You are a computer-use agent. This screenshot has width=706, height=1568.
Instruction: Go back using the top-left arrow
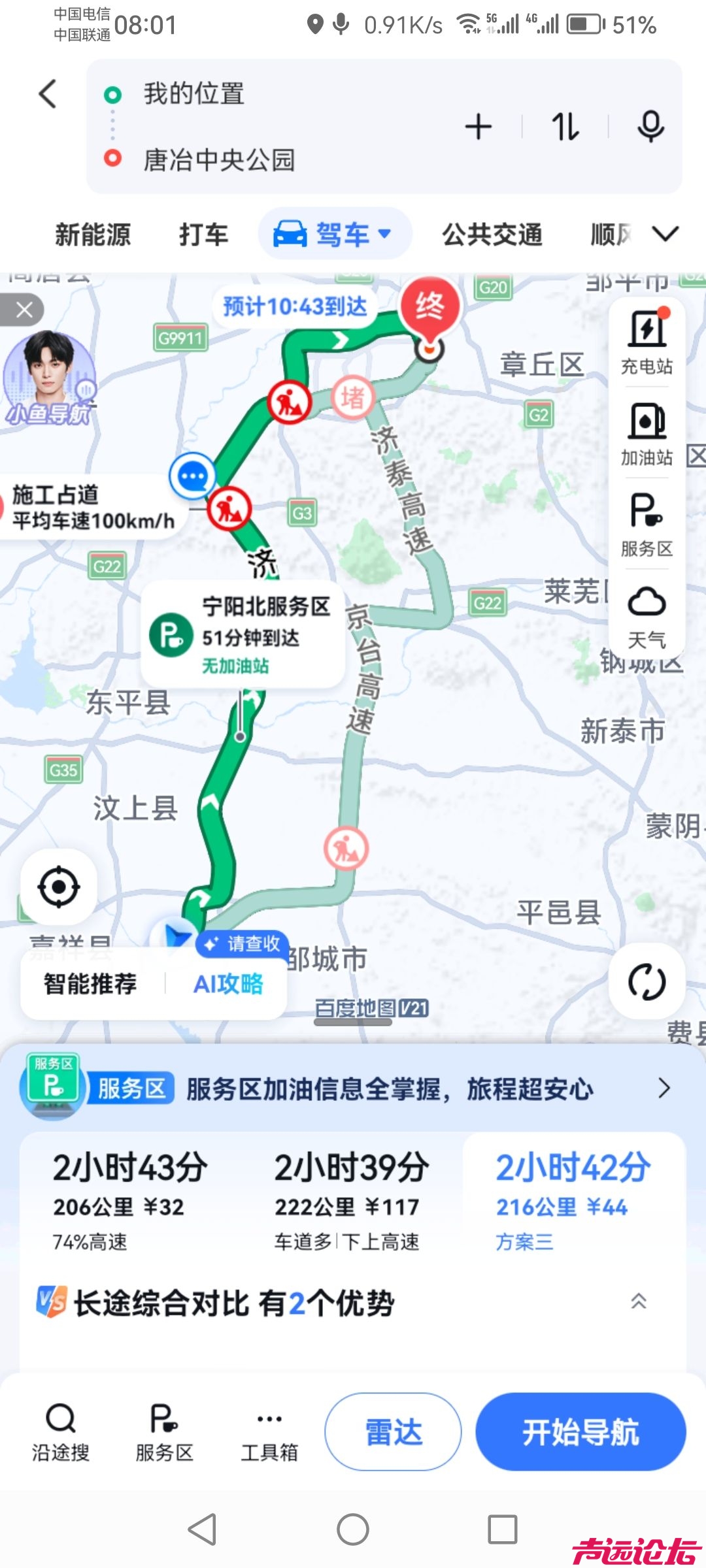(48, 94)
